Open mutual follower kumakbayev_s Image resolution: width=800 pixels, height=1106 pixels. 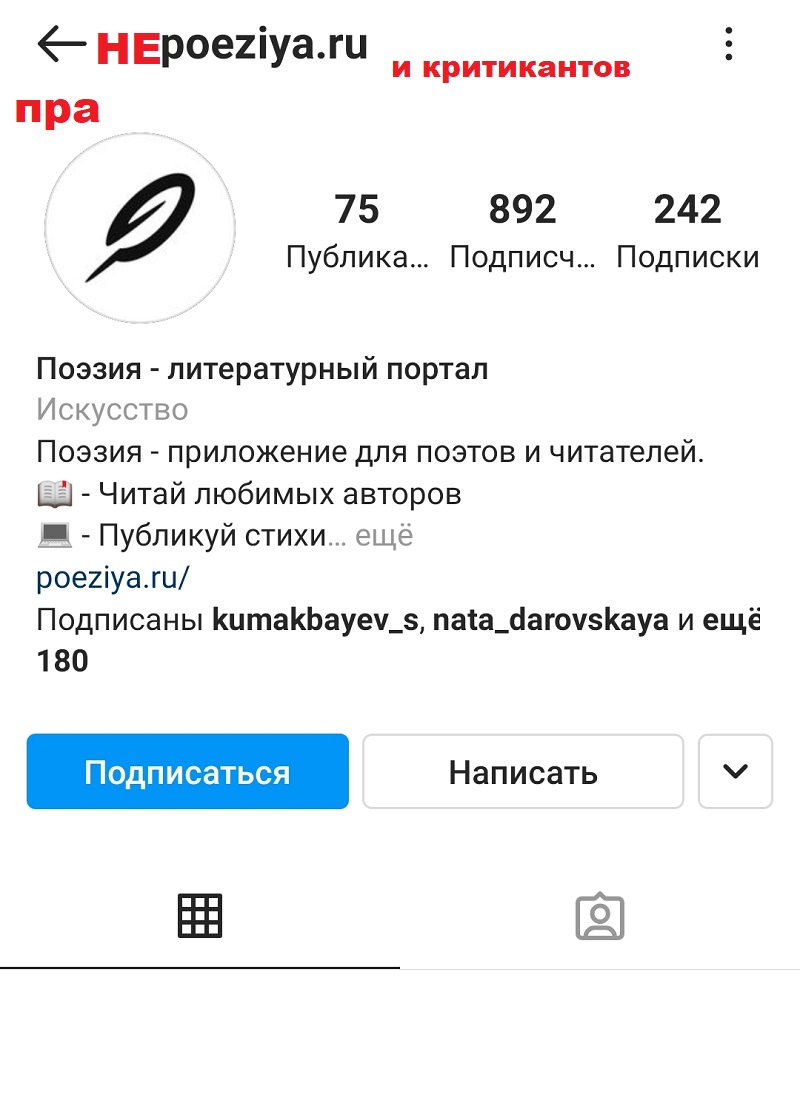[x=315, y=620]
